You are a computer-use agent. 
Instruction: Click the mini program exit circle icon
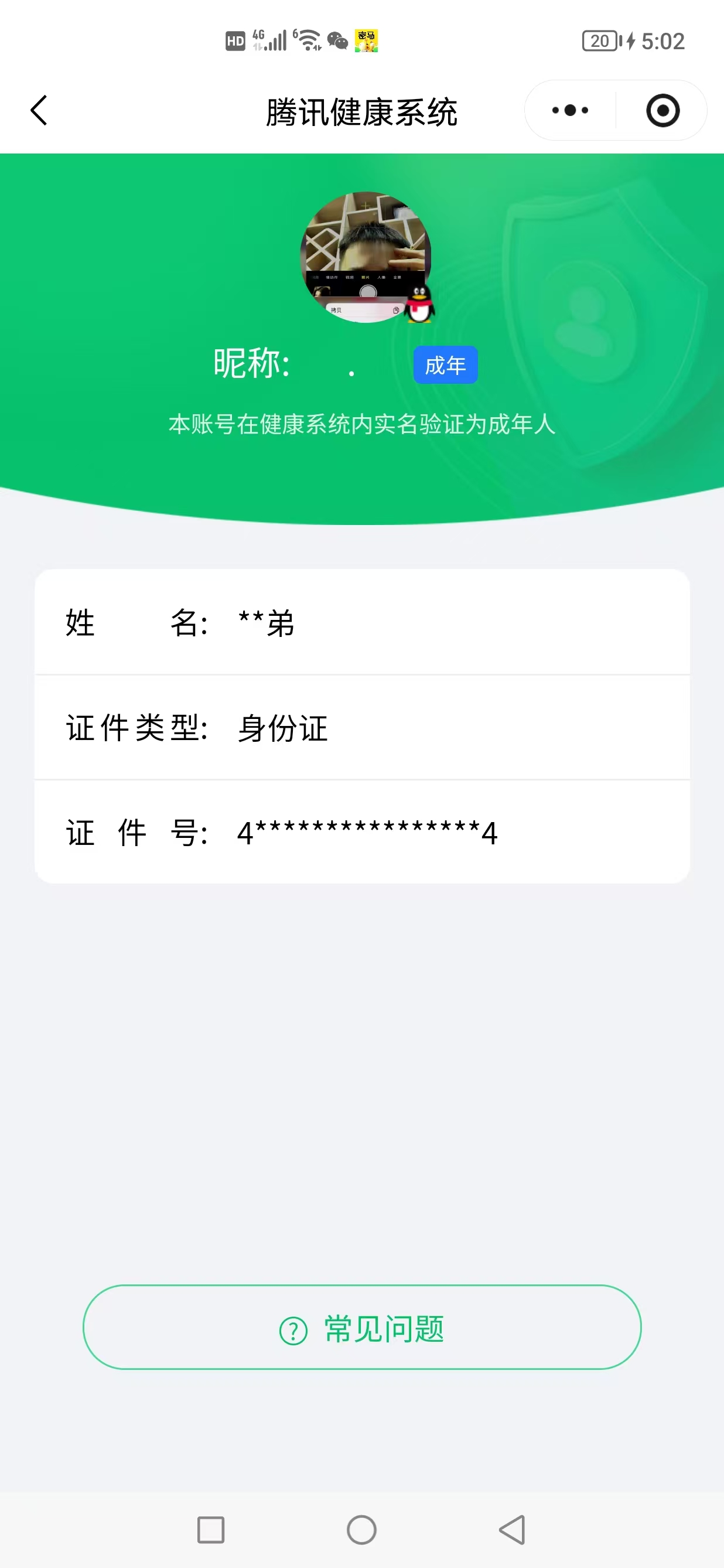pos(662,110)
